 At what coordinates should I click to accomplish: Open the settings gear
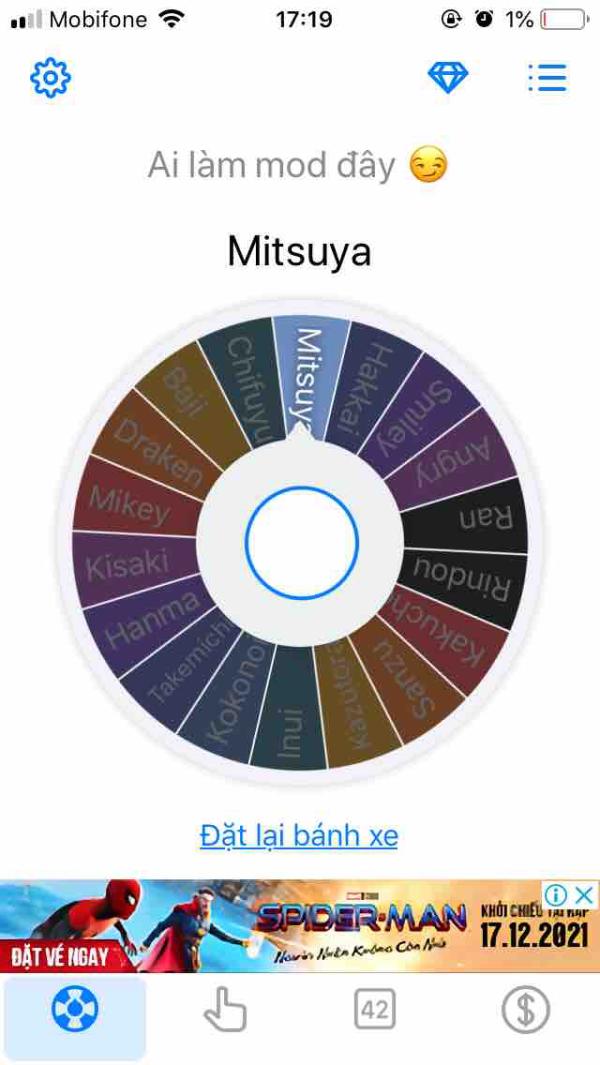(50, 78)
